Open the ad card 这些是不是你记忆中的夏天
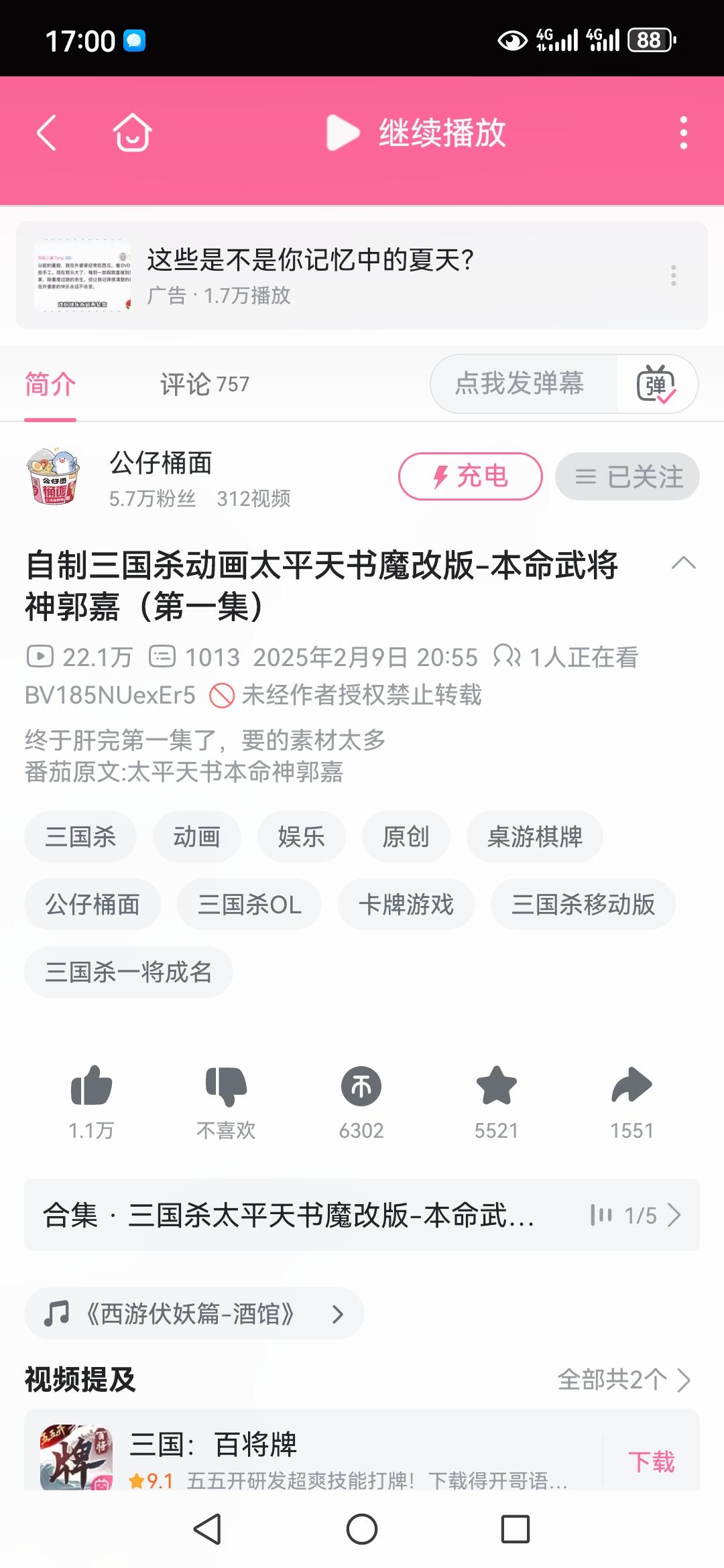Viewport: 724px width, 1568px height. (x=362, y=275)
